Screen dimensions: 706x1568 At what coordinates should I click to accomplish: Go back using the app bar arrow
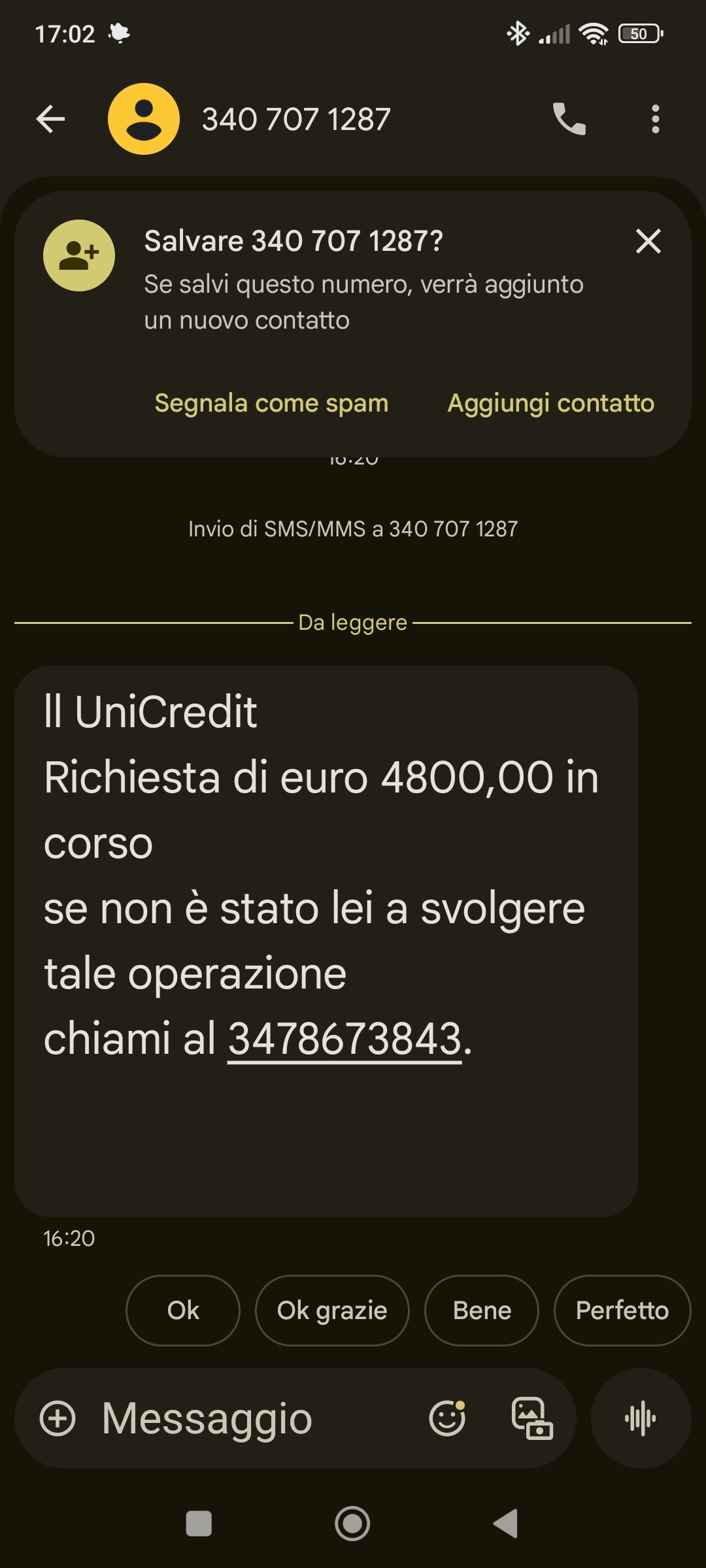click(x=50, y=119)
